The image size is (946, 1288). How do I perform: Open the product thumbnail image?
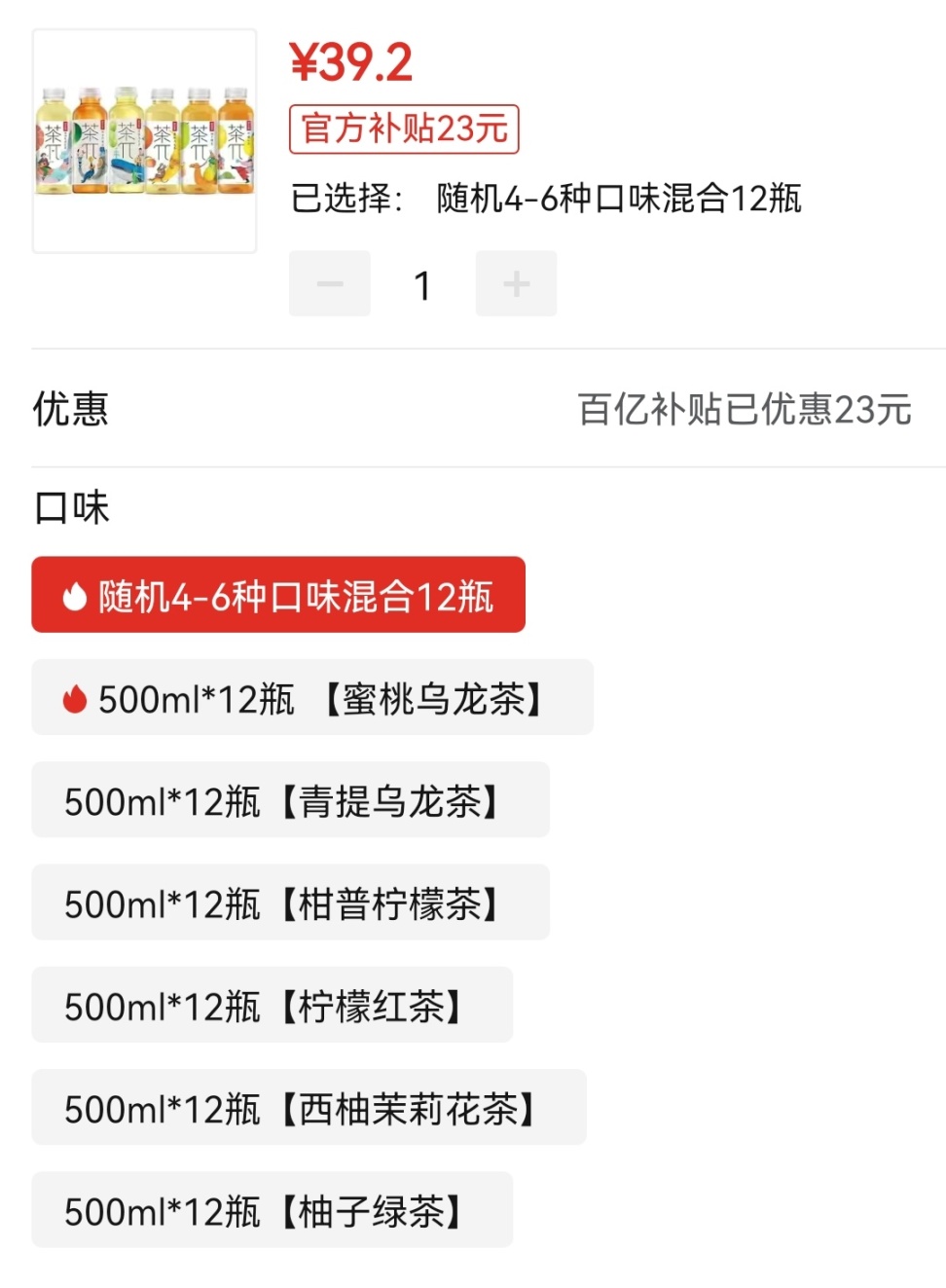(x=145, y=141)
